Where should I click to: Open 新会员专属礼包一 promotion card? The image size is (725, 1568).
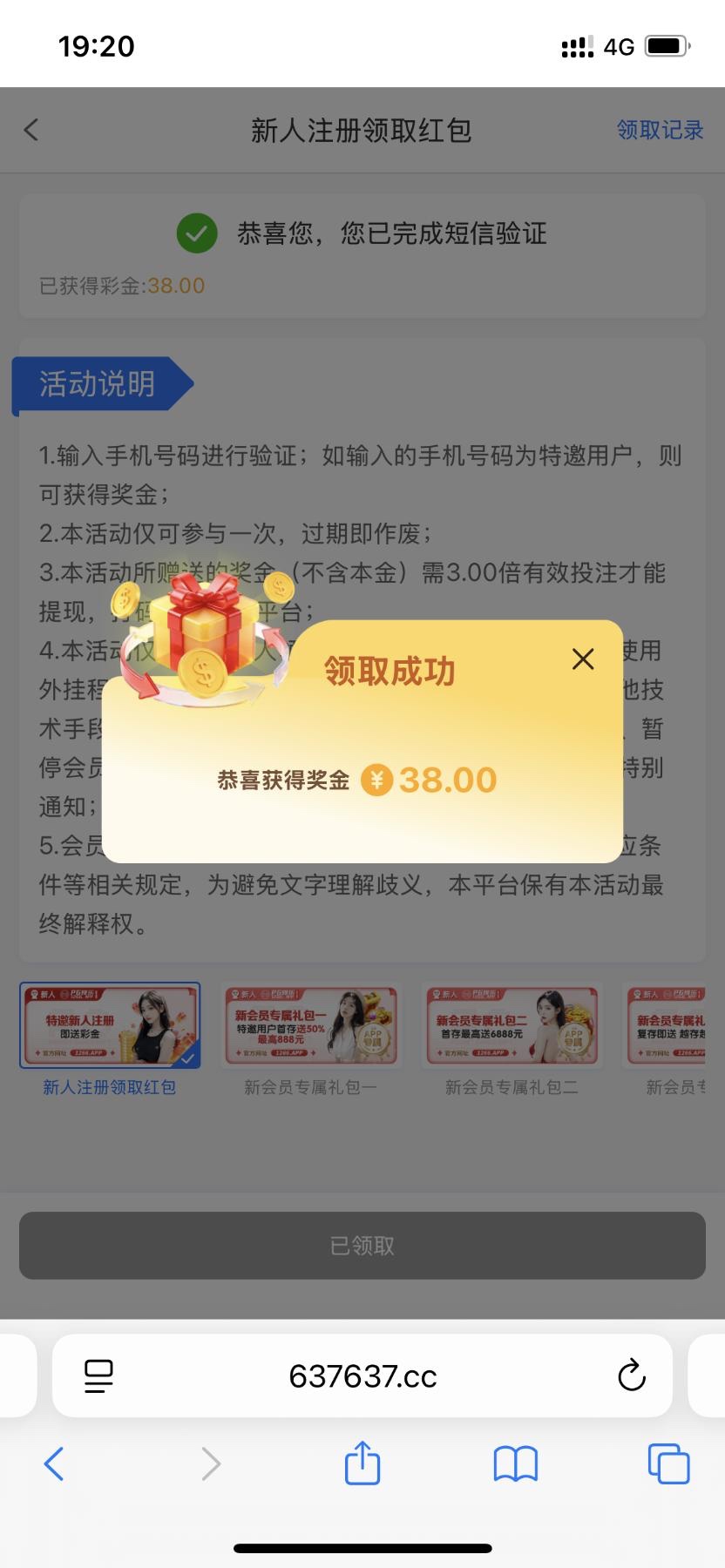click(x=311, y=1026)
